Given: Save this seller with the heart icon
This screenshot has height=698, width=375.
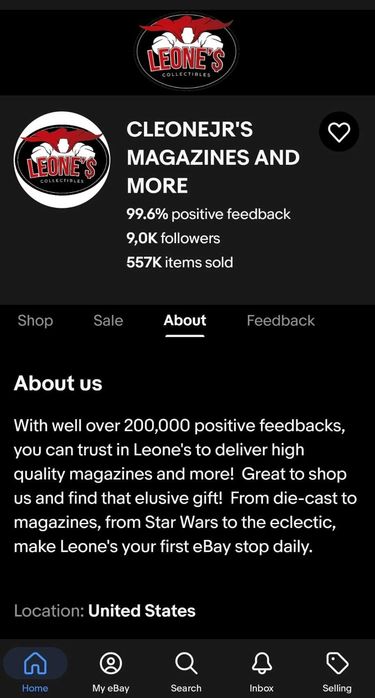Looking at the screenshot, I should click(x=339, y=132).
